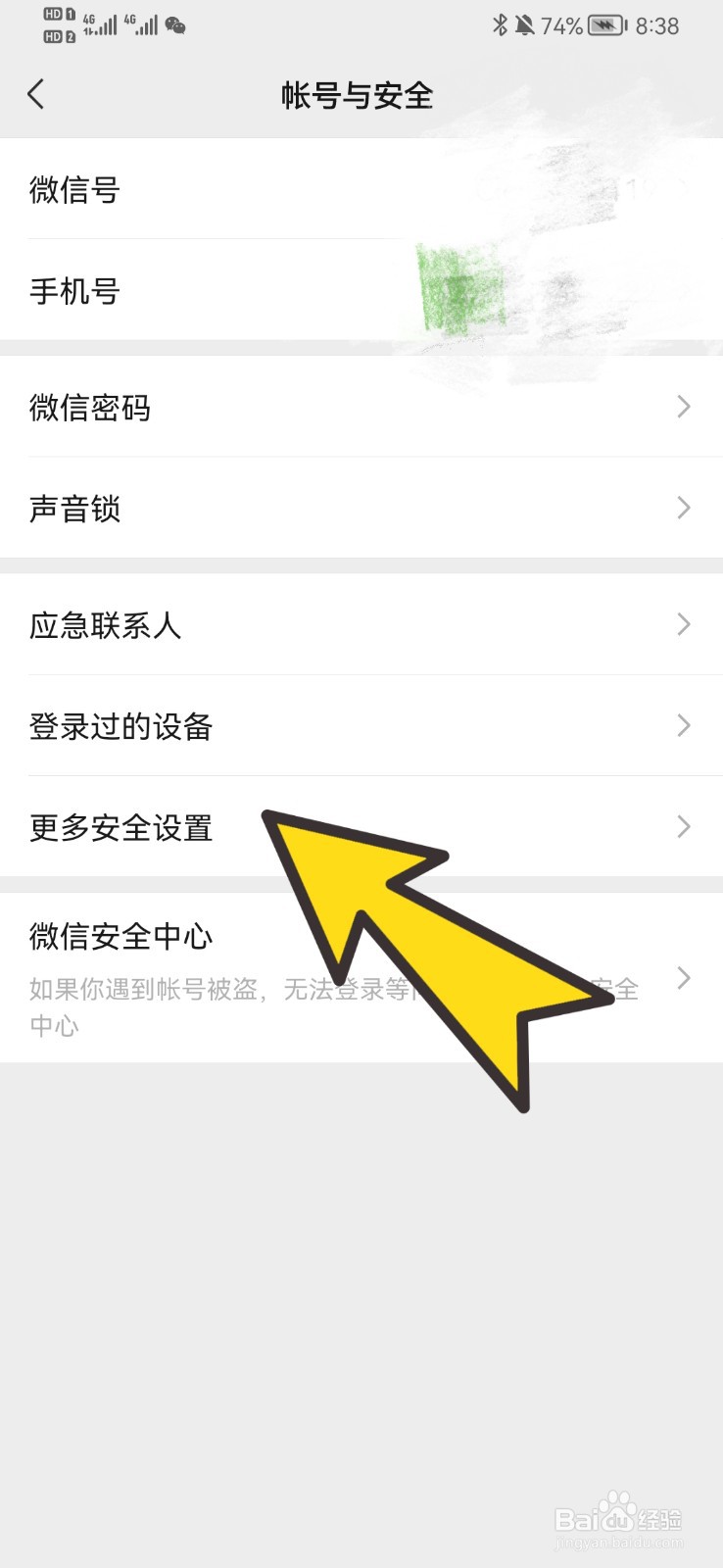
Task: Tap the back arrow at top left
Action: 36,94
